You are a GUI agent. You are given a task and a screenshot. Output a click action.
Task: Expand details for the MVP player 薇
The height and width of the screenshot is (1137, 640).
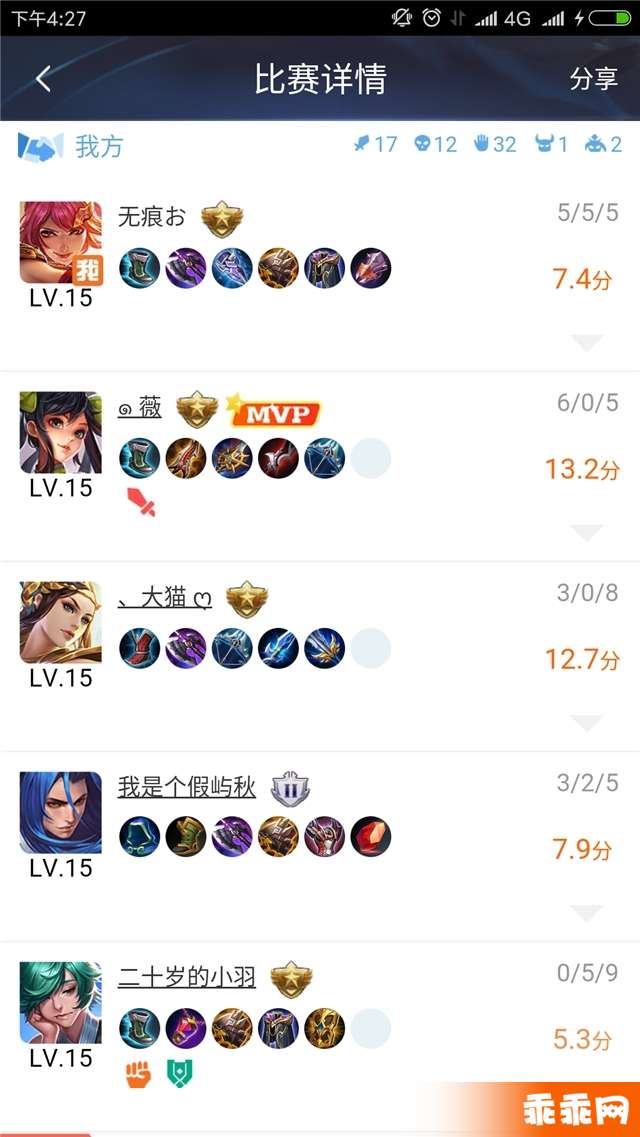pos(587,532)
